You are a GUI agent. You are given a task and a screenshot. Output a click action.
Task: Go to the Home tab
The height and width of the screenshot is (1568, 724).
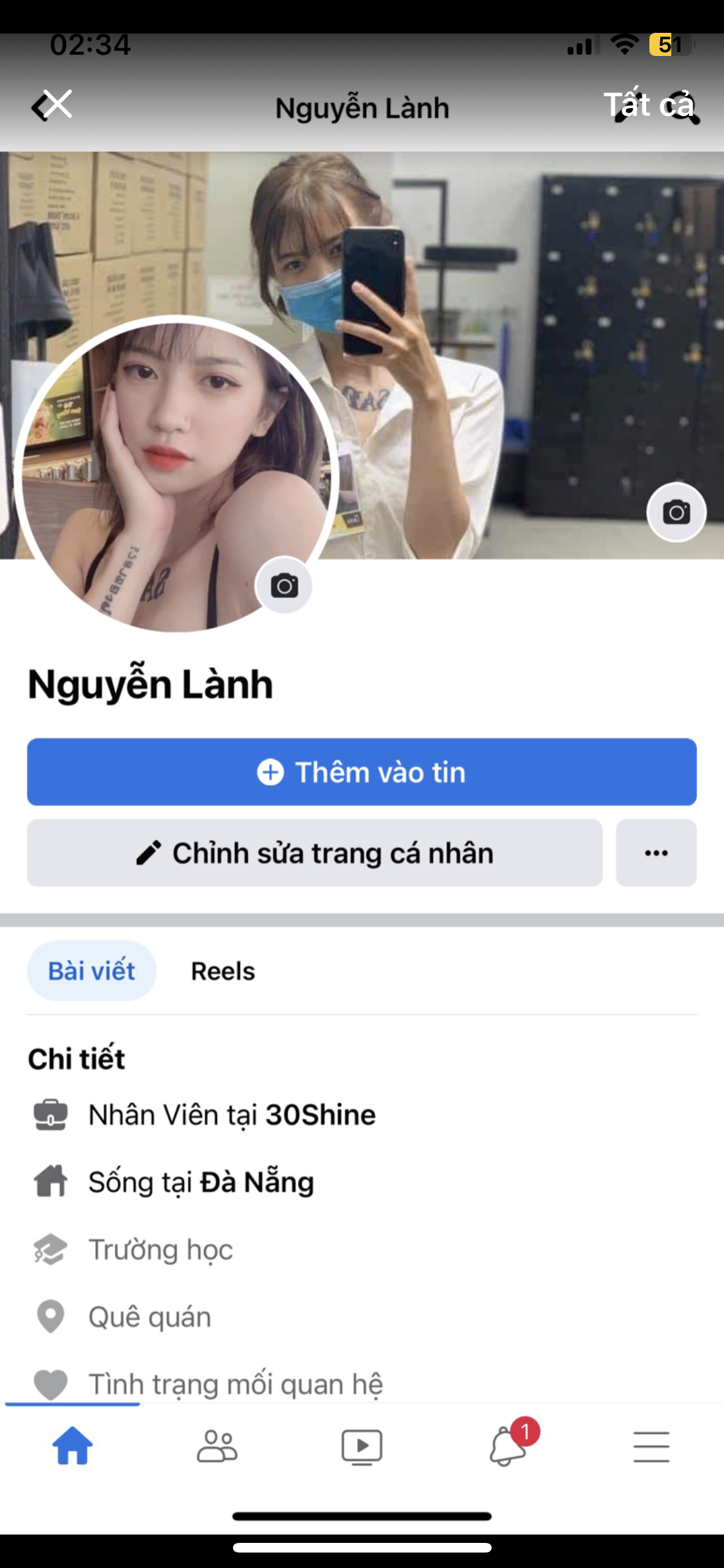tap(72, 1446)
